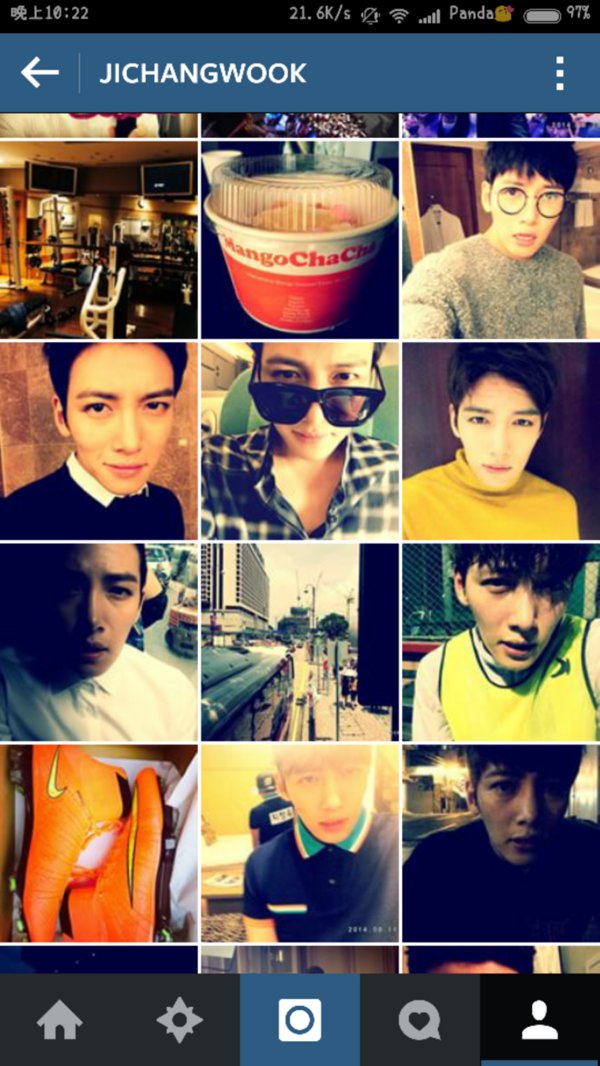
Task: Open the camera tab
Action: pyautogui.click(x=300, y=1020)
